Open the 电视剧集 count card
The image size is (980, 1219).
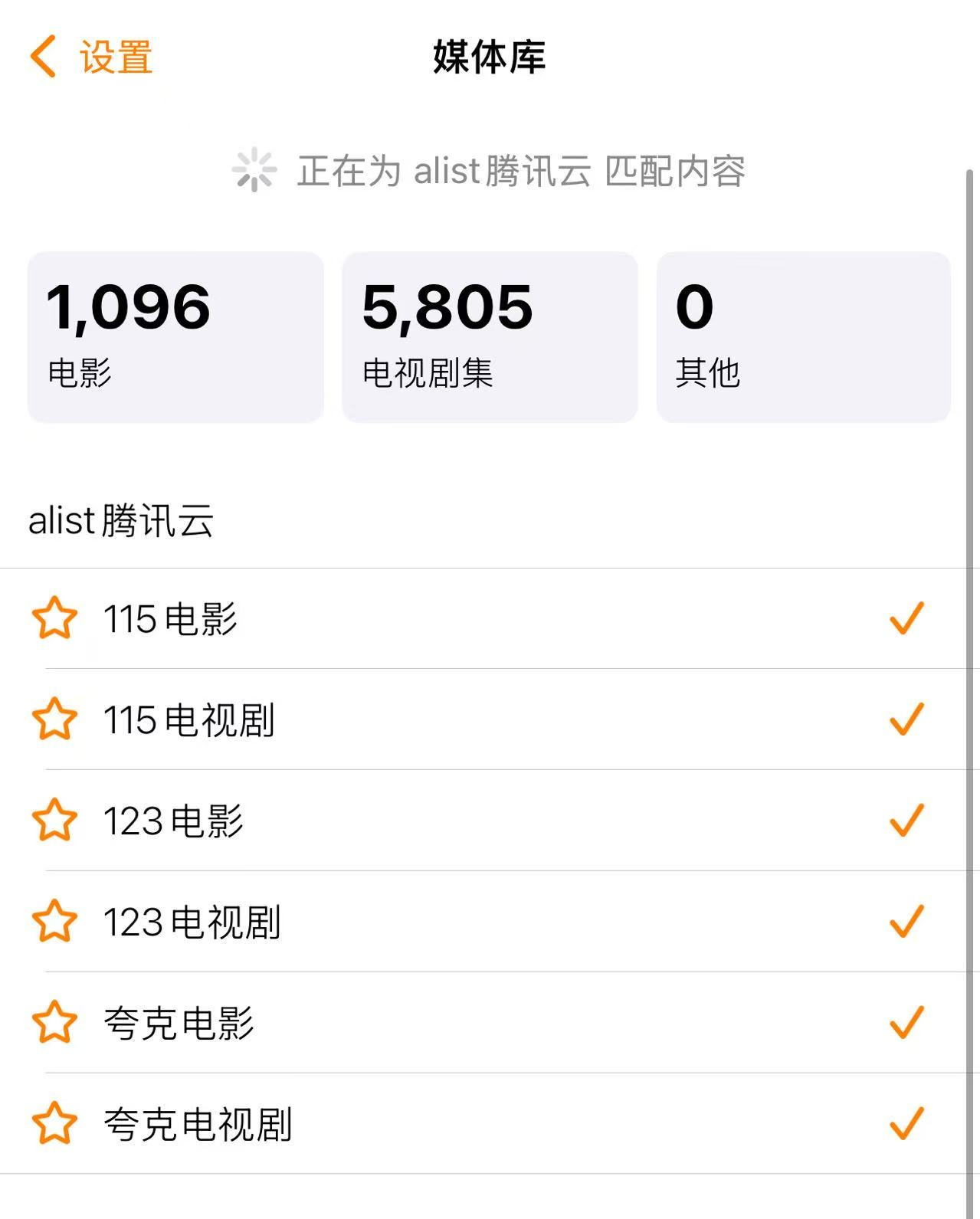point(490,337)
